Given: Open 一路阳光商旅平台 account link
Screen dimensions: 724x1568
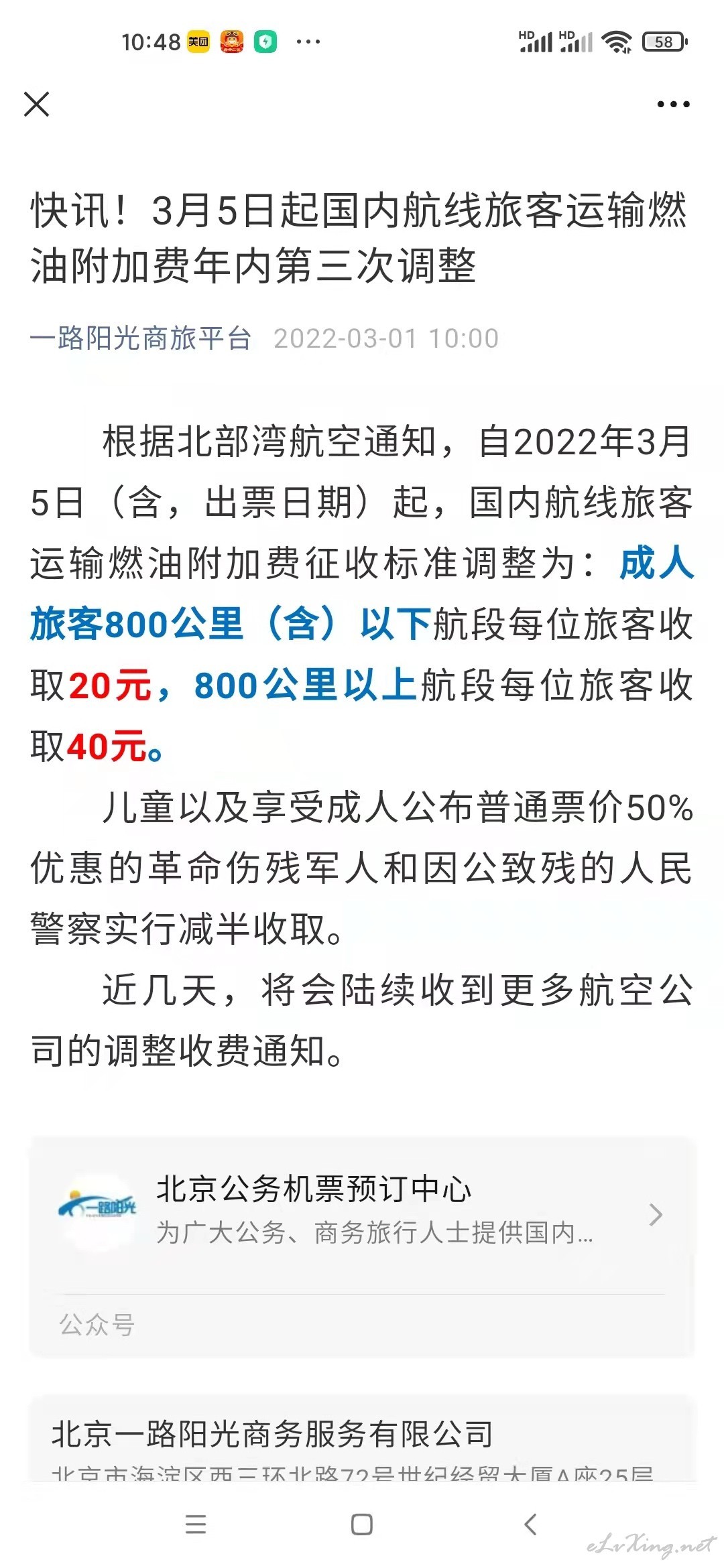Looking at the screenshot, I should (x=141, y=338).
